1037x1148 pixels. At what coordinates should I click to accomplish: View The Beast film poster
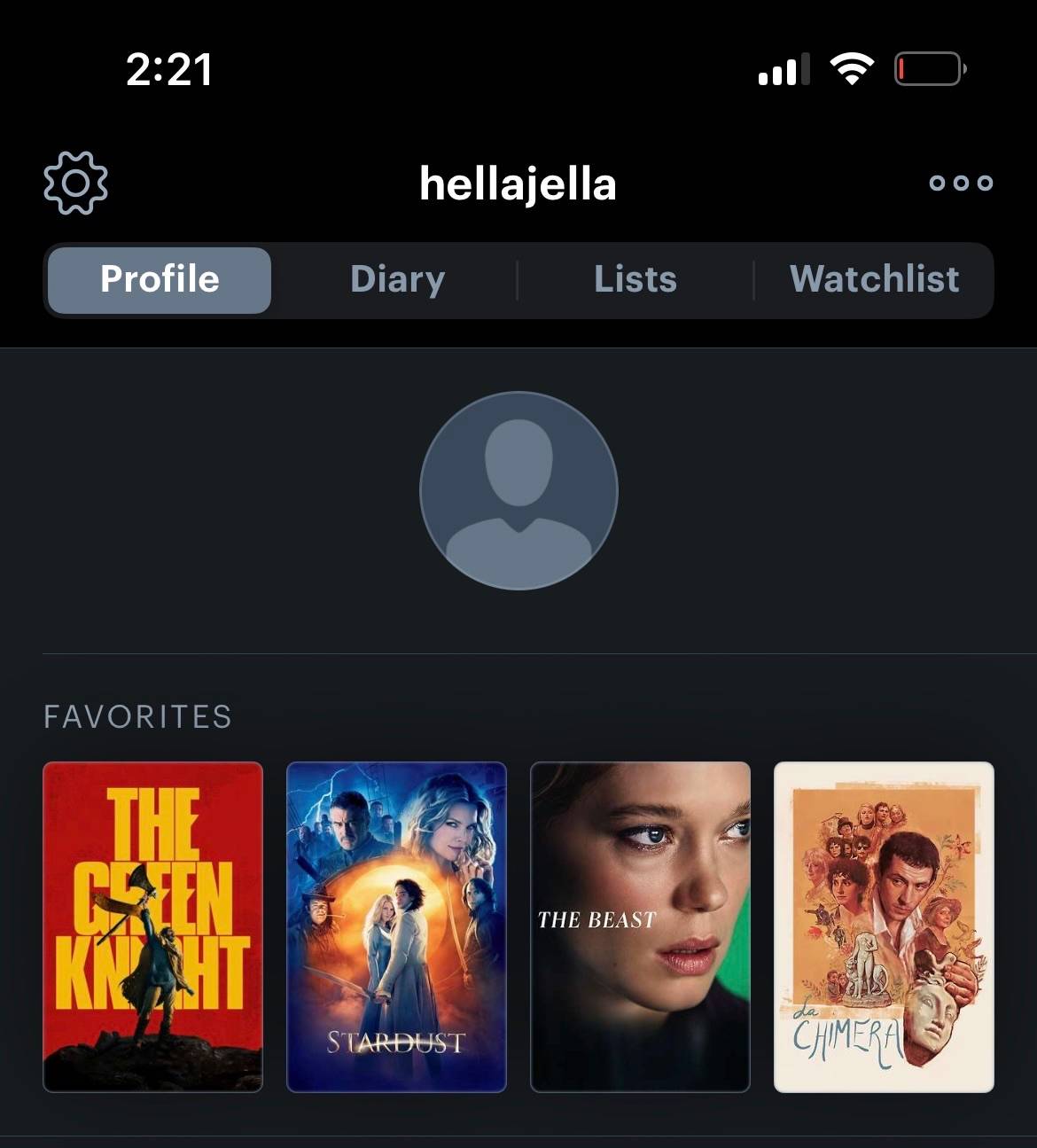pyautogui.click(x=640, y=926)
